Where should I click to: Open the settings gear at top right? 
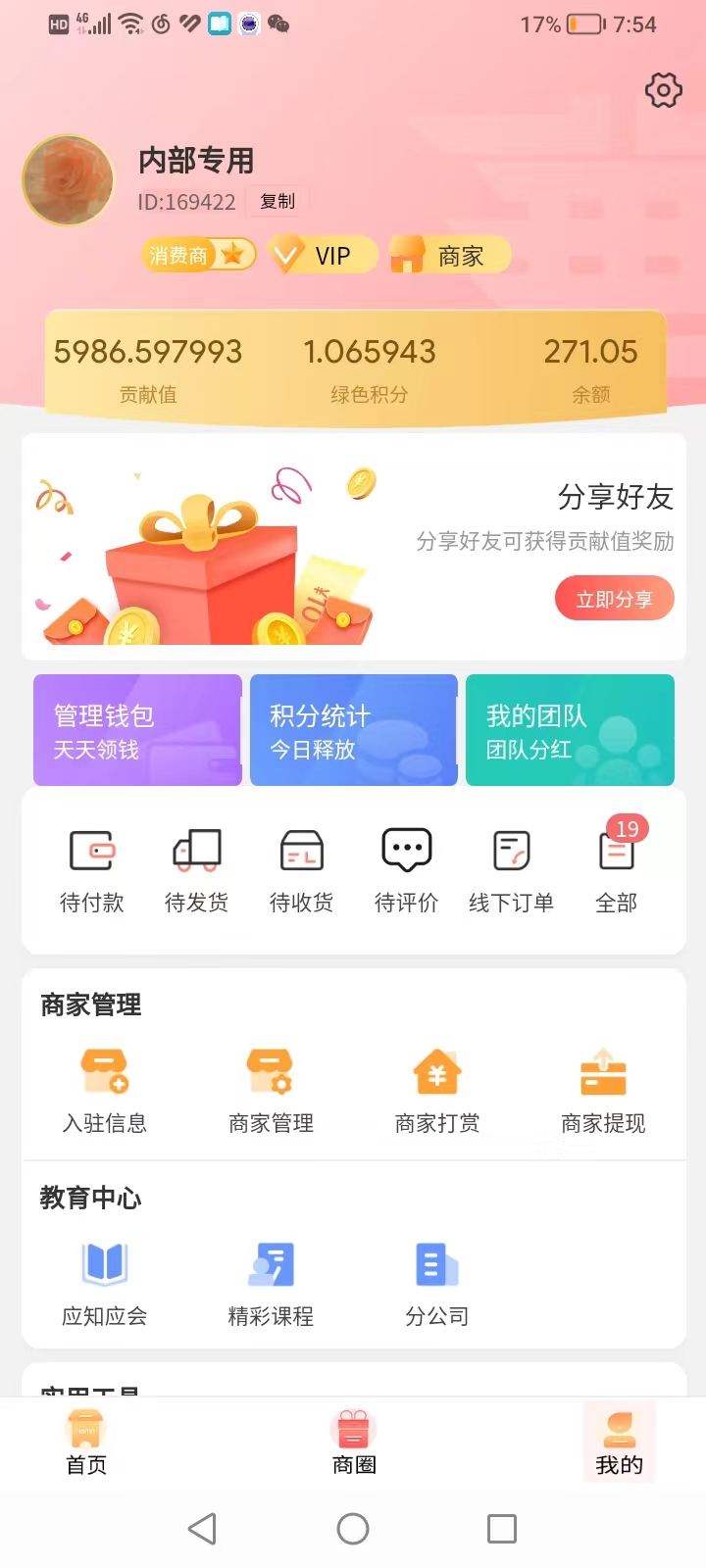click(x=663, y=90)
